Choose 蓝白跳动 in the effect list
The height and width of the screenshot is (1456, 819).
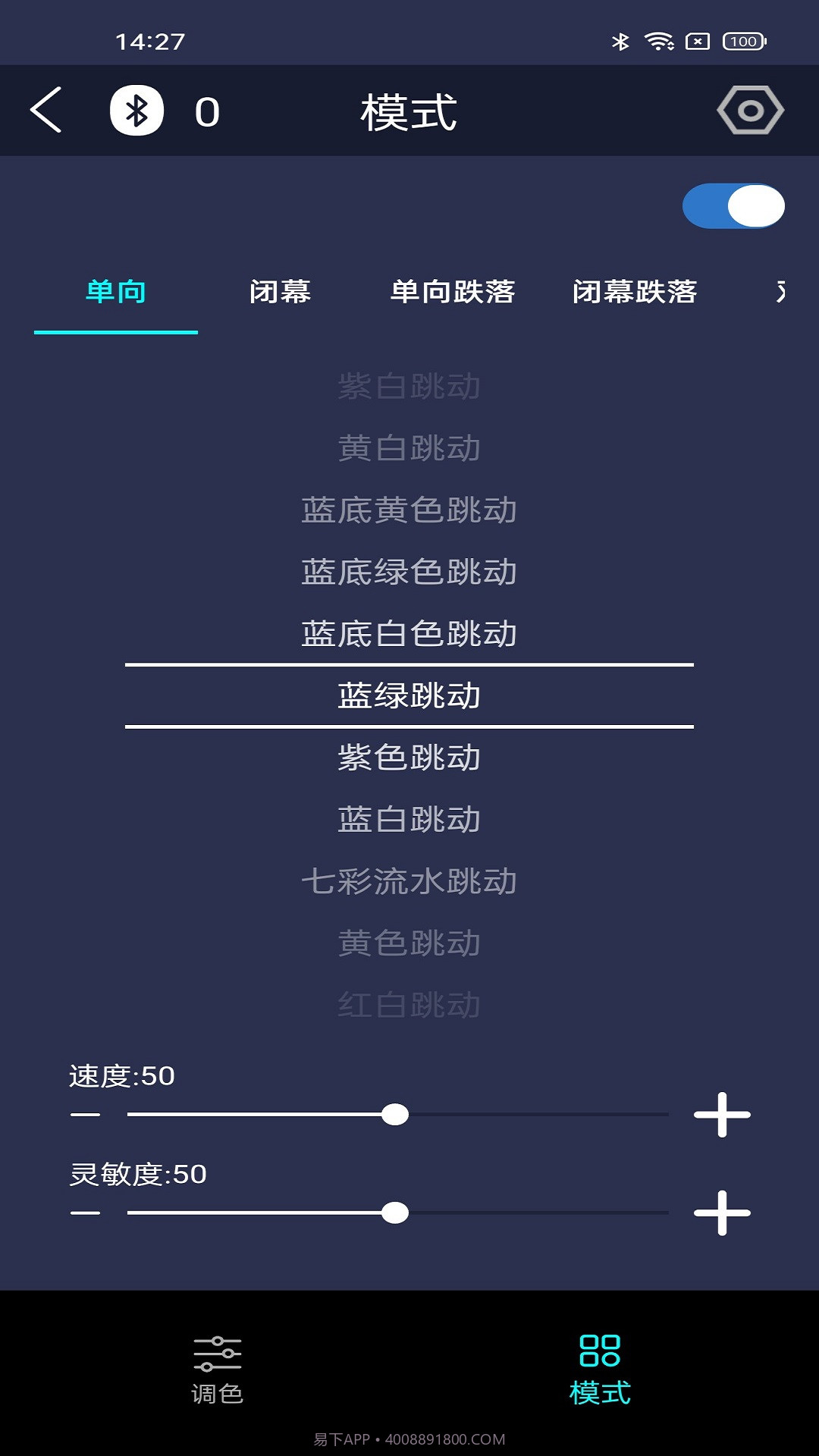409,819
